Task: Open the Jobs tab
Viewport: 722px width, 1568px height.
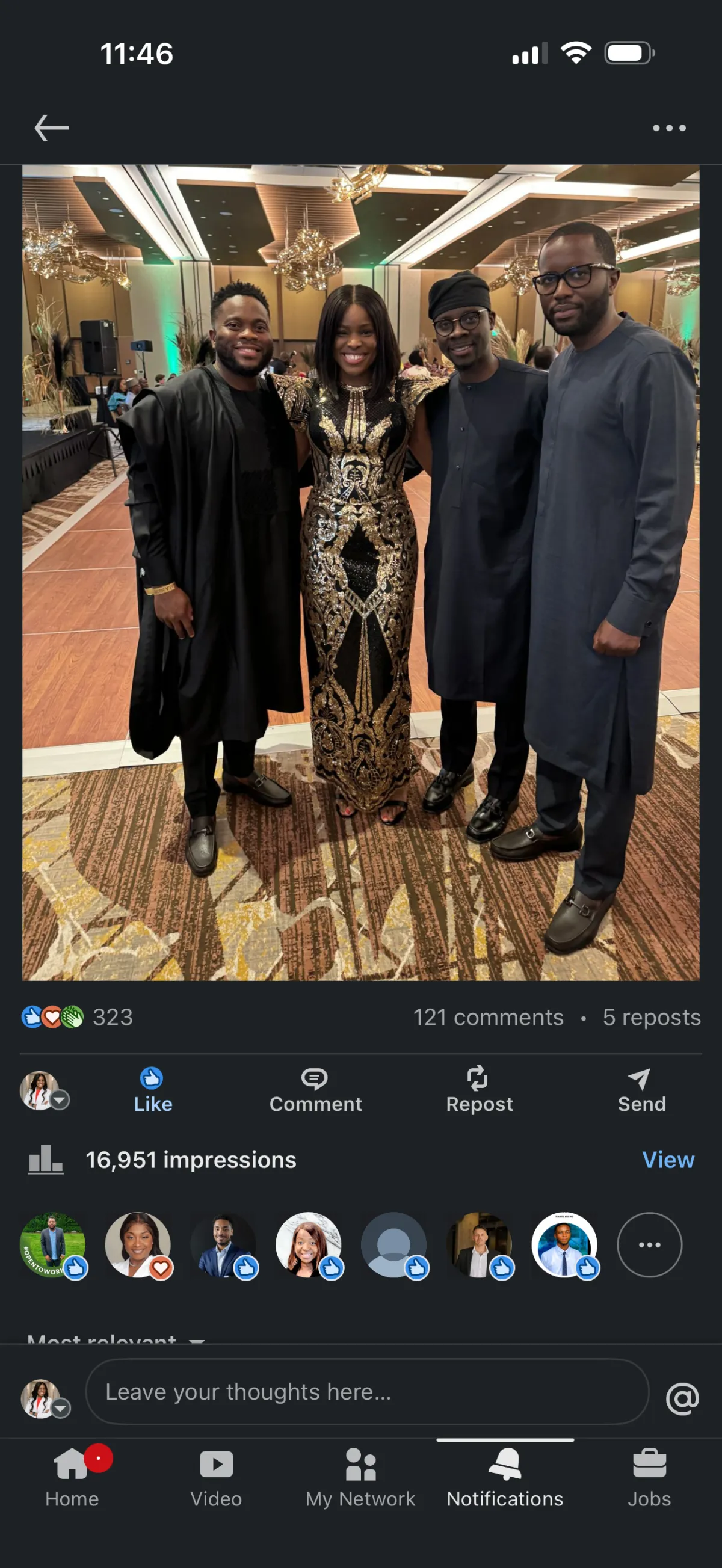Action: (649, 1476)
